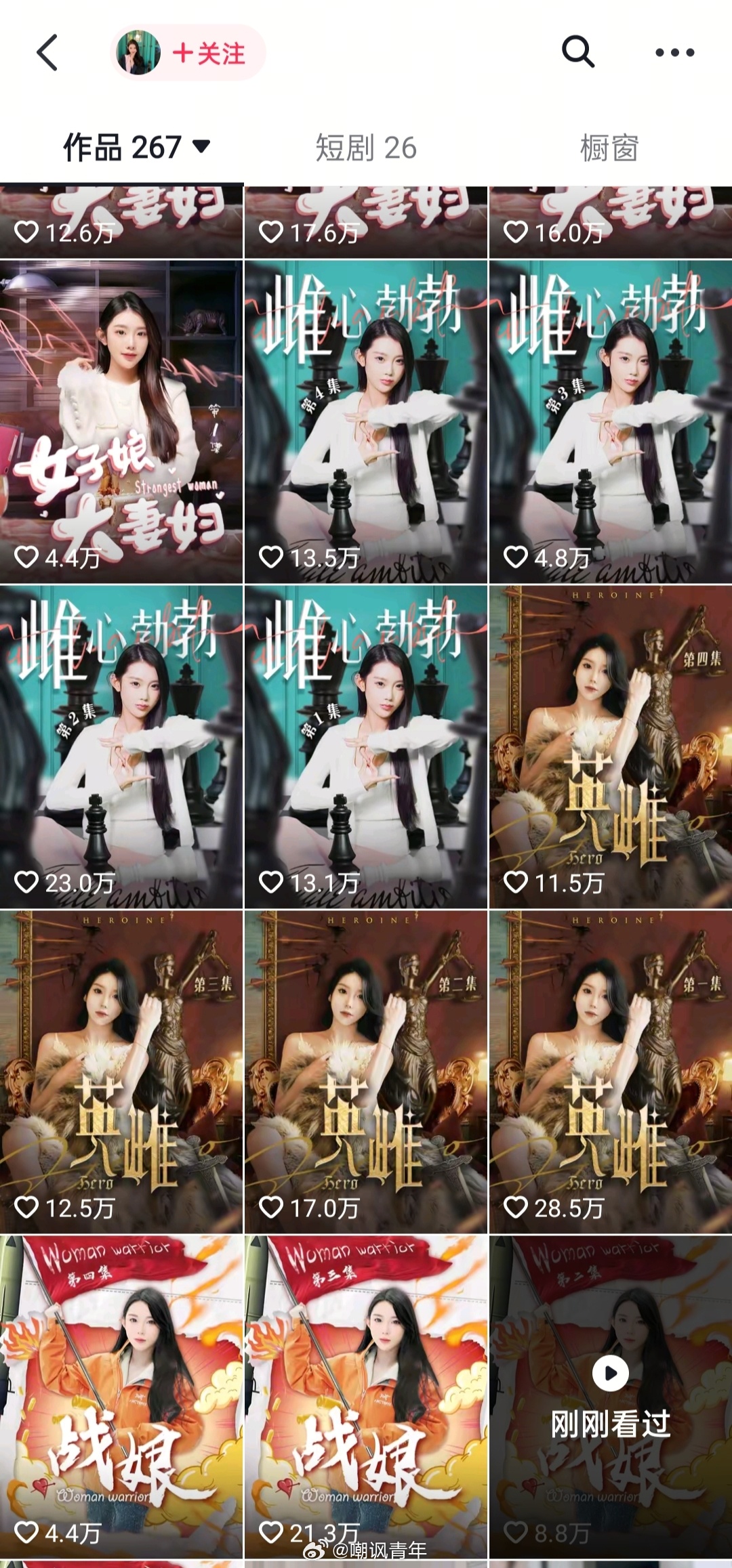This screenshot has height=1568, width=732.
Task: Open the search icon
Action: pyautogui.click(x=577, y=51)
